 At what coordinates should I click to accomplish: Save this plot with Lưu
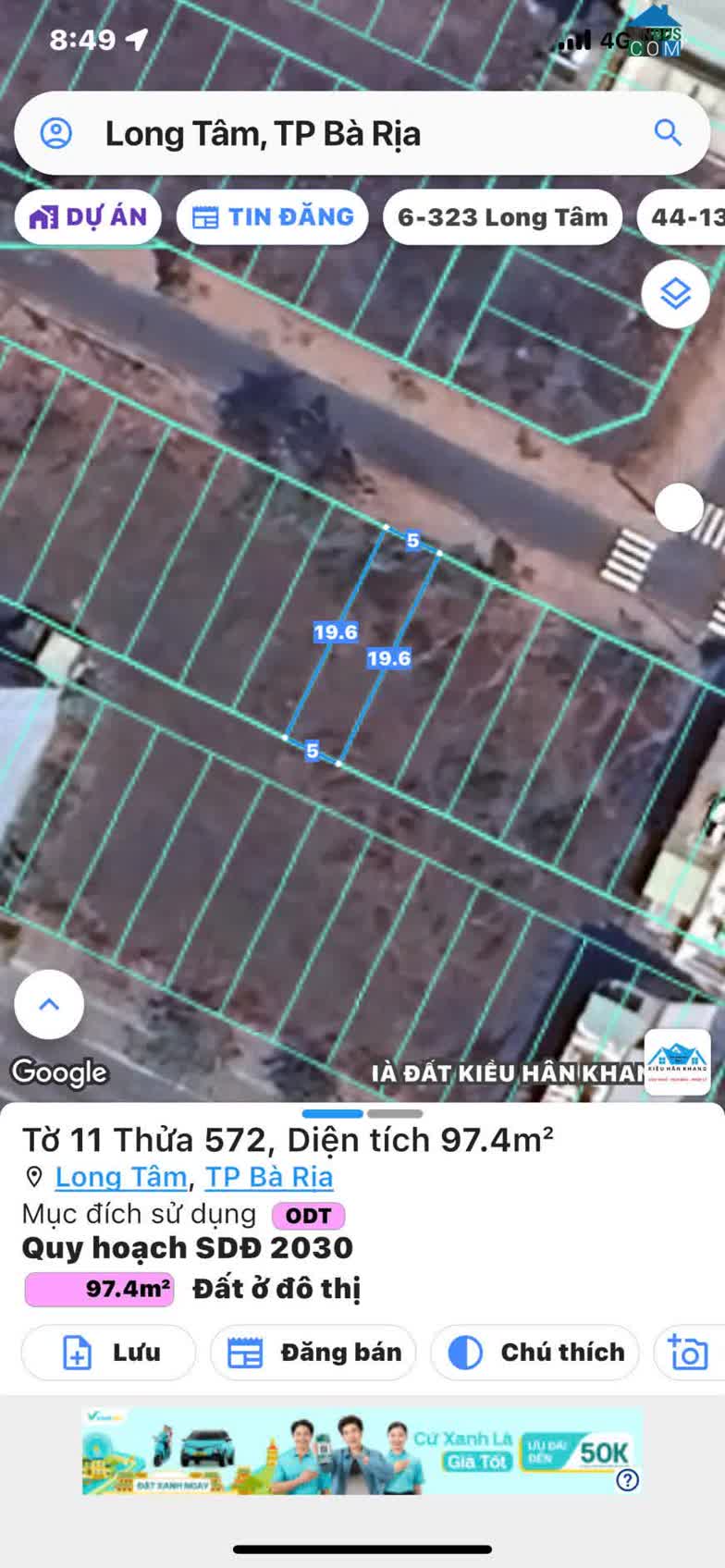click(x=108, y=1353)
